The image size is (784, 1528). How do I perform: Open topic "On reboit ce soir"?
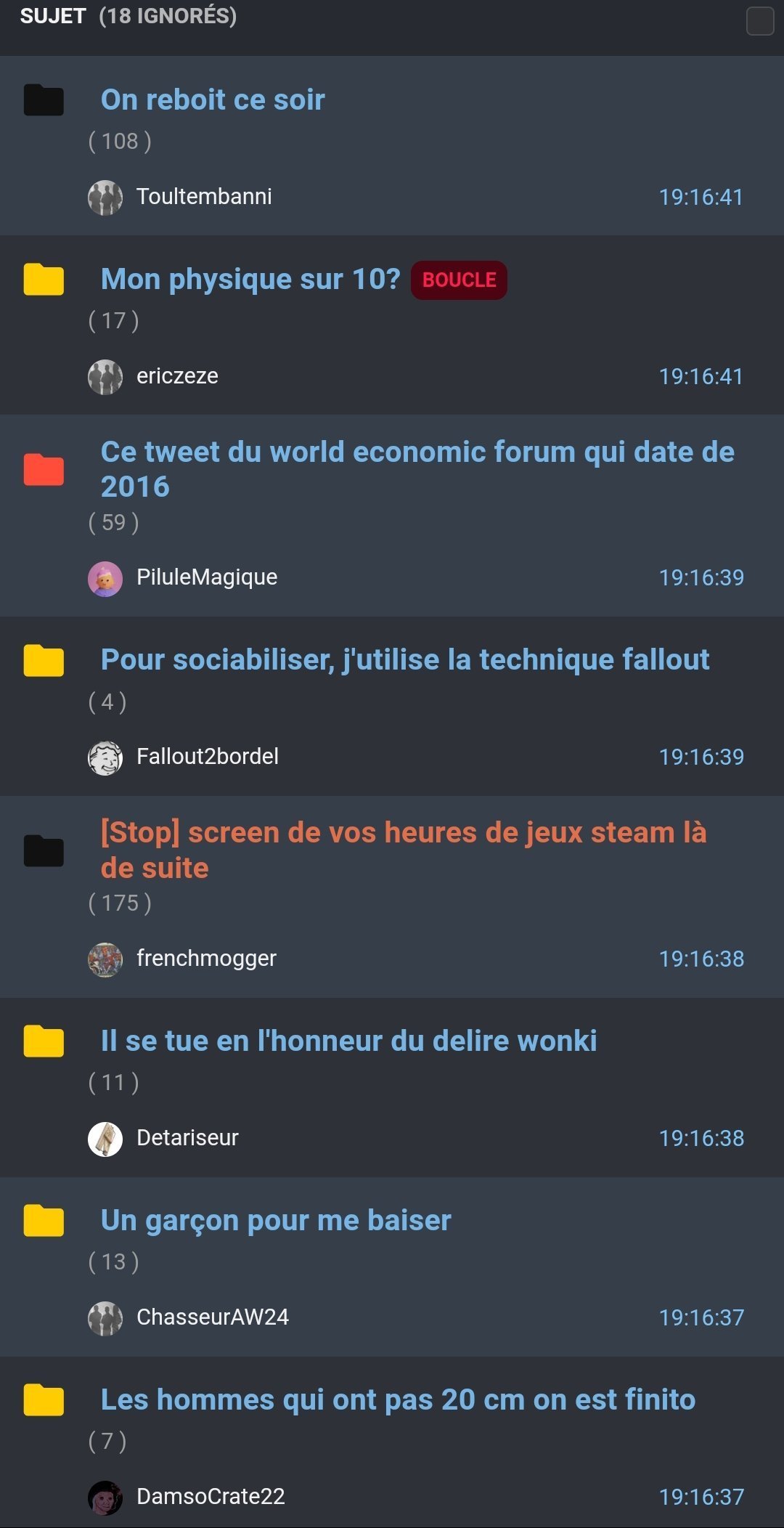tap(213, 99)
